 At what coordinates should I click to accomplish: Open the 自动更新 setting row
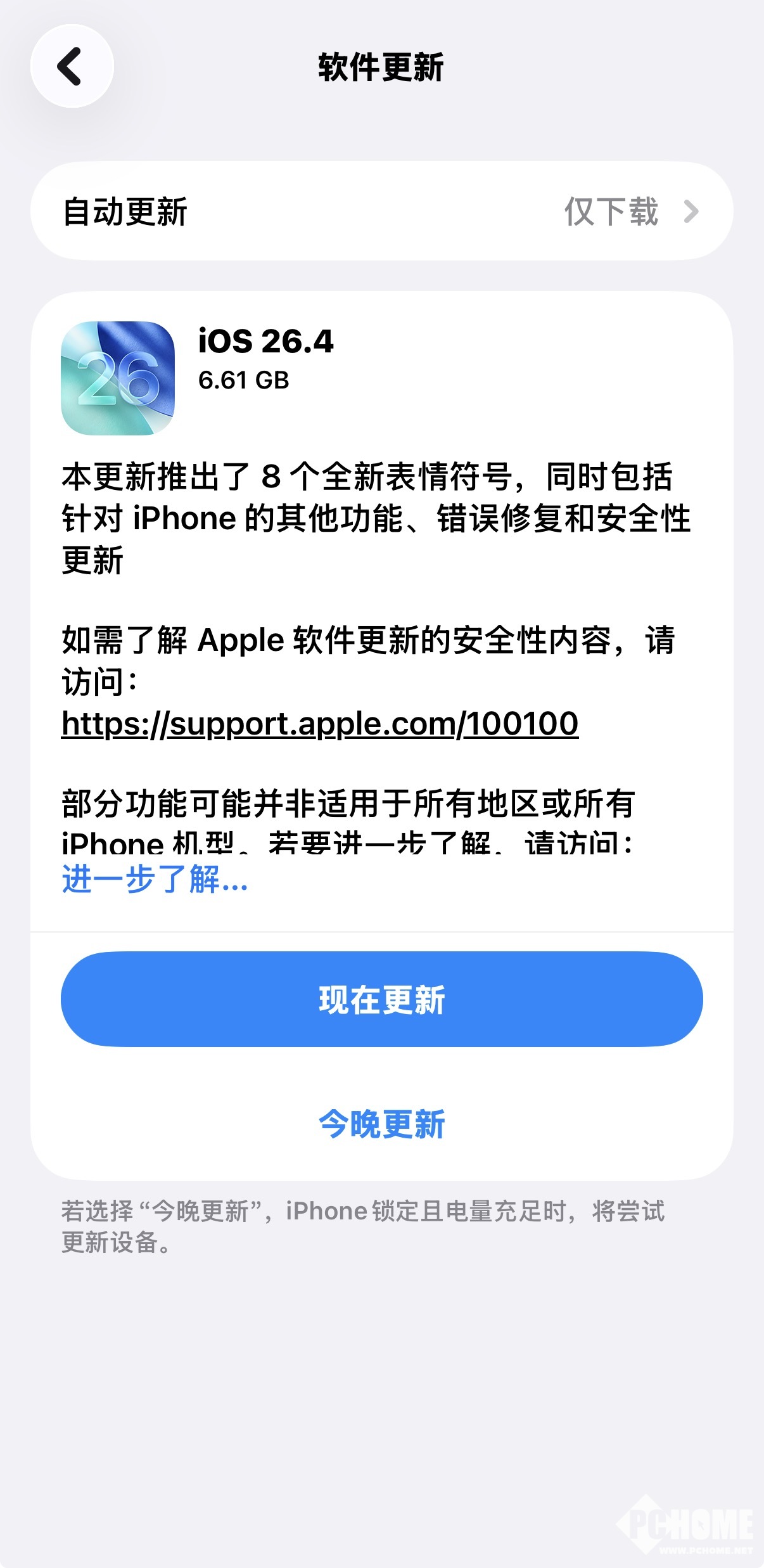click(x=381, y=211)
